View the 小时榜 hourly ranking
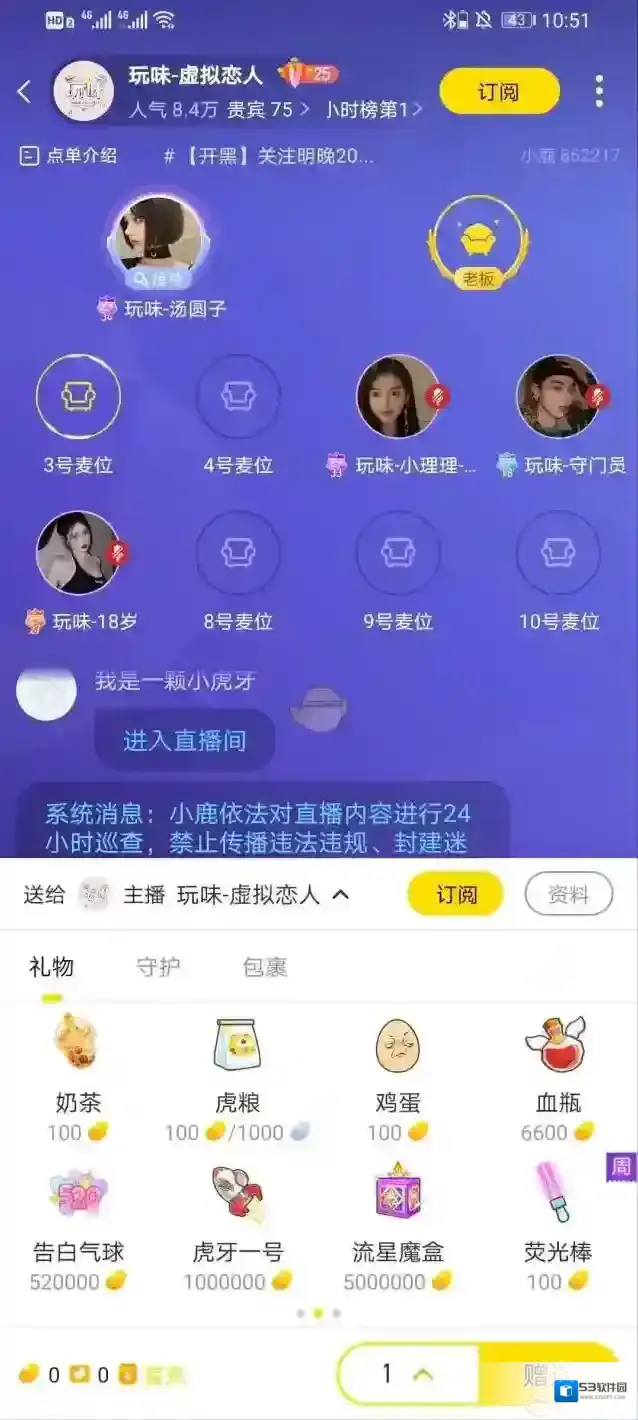This screenshot has width=638, height=1420. [x=373, y=110]
